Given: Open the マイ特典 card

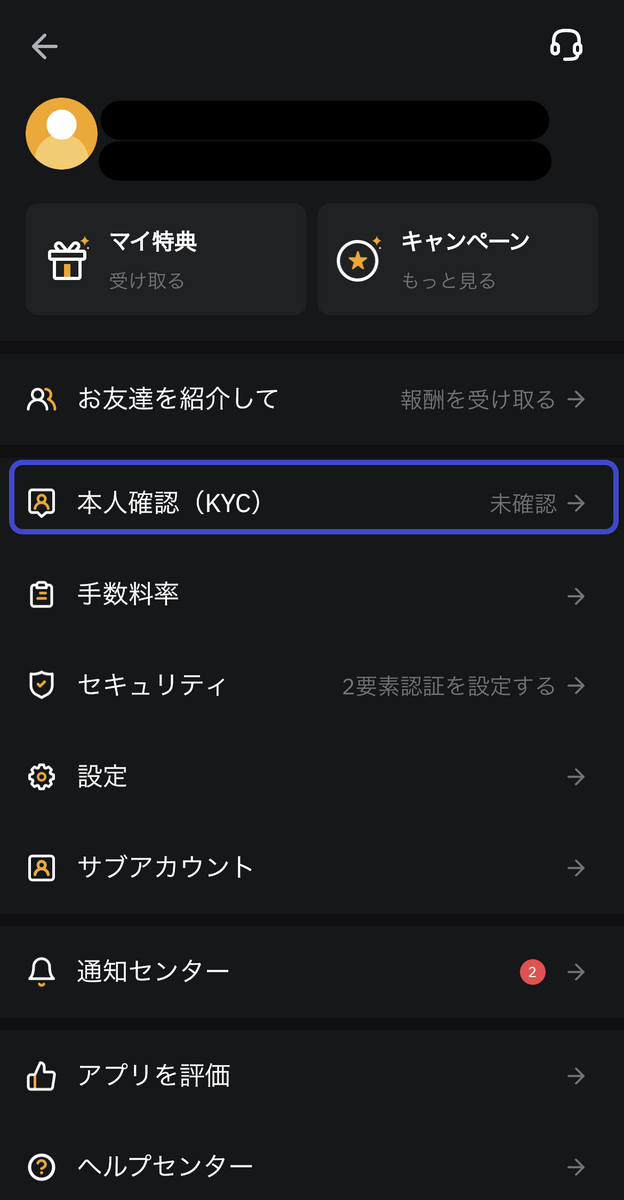Looking at the screenshot, I should pyautogui.click(x=166, y=259).
